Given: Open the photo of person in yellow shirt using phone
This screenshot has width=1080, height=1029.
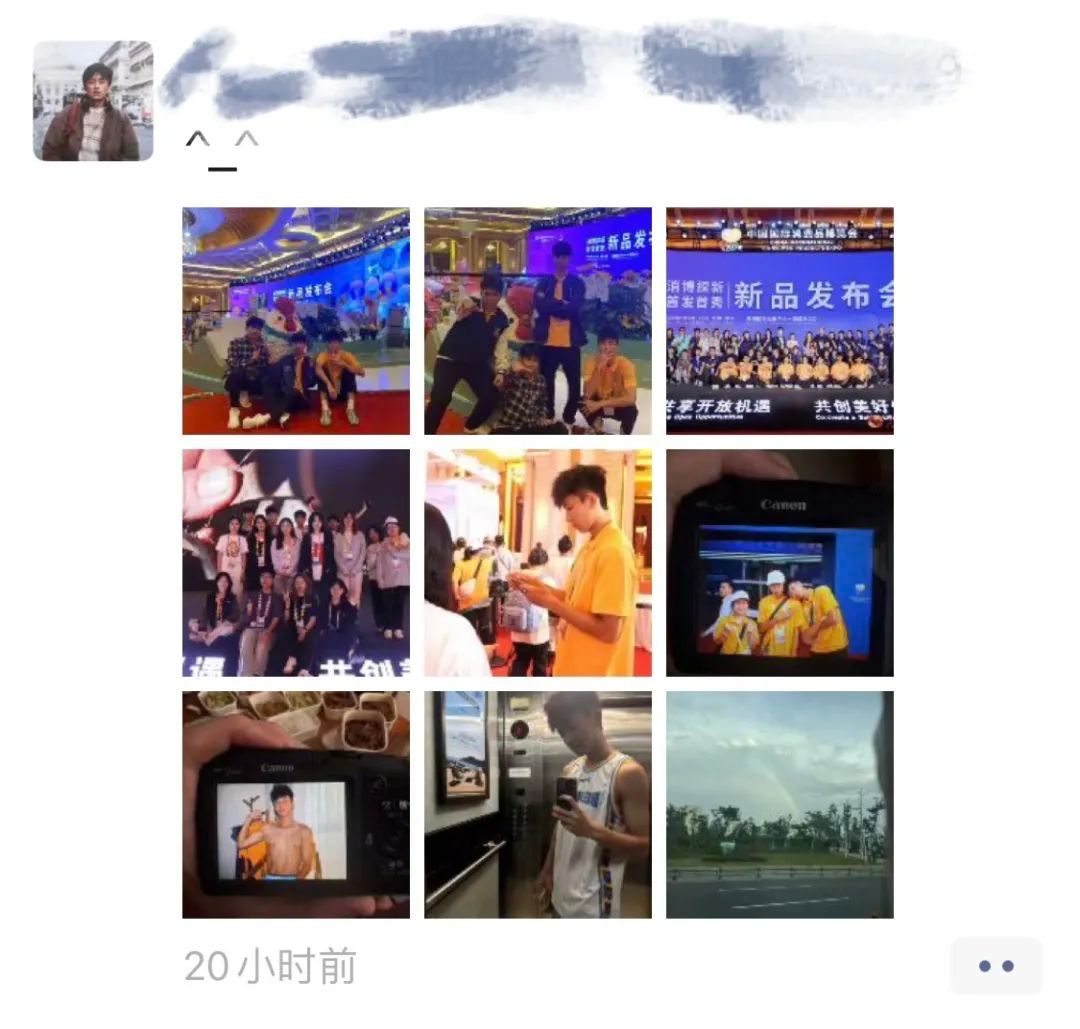Looking at the screenshot, I should click(538, 563).
